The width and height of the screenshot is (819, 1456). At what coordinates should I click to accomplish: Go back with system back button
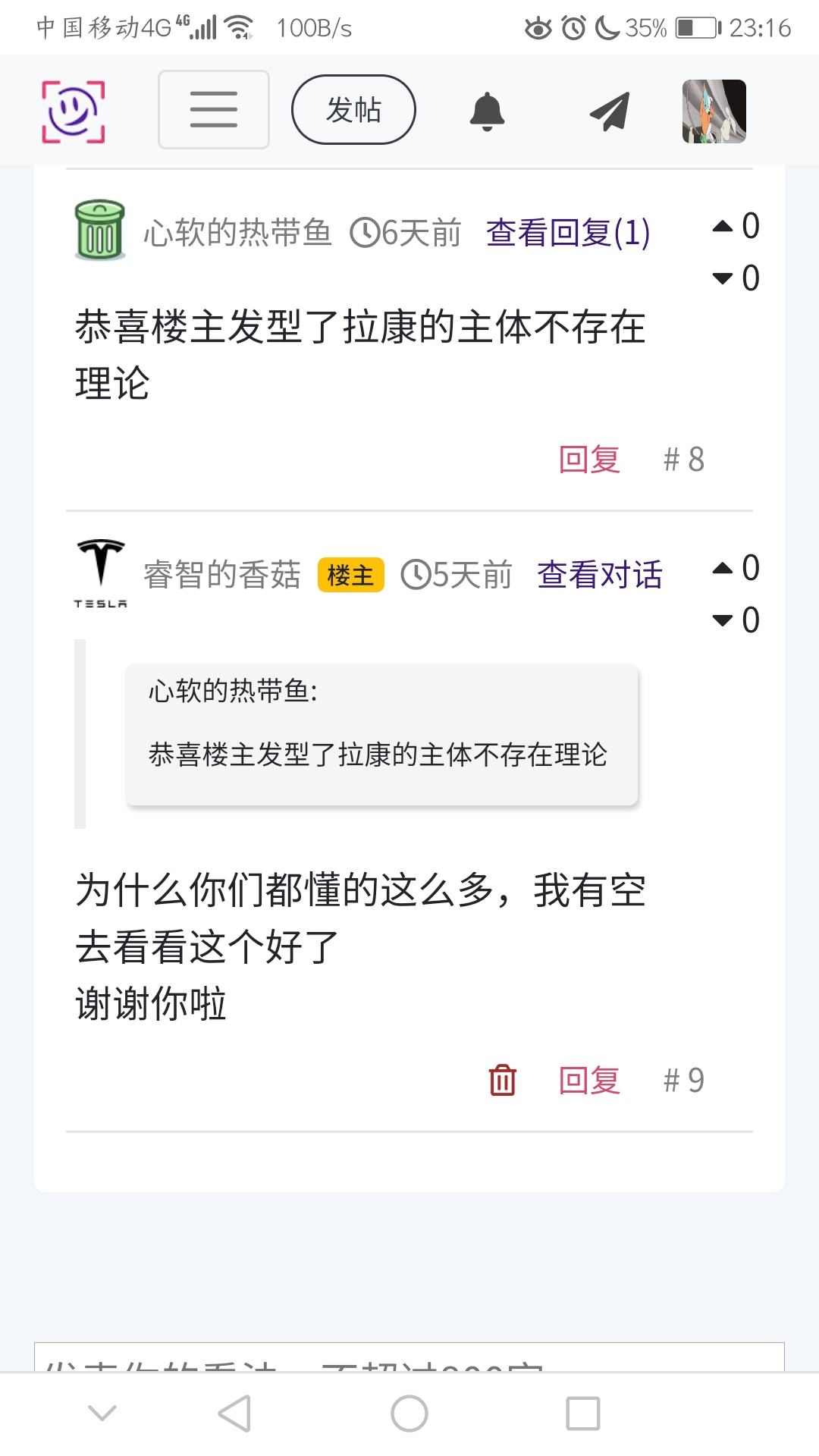pos(234,1414)
